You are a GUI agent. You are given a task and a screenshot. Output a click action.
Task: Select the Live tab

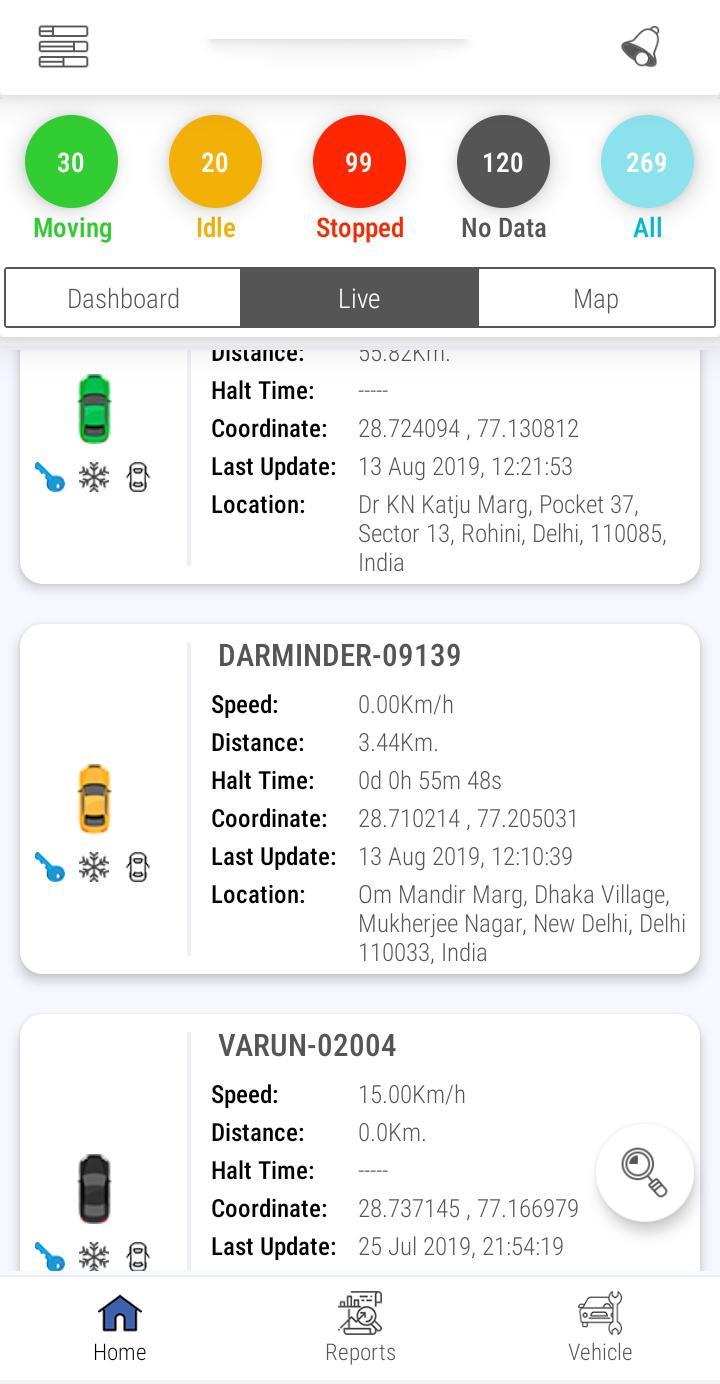(359, 298)
